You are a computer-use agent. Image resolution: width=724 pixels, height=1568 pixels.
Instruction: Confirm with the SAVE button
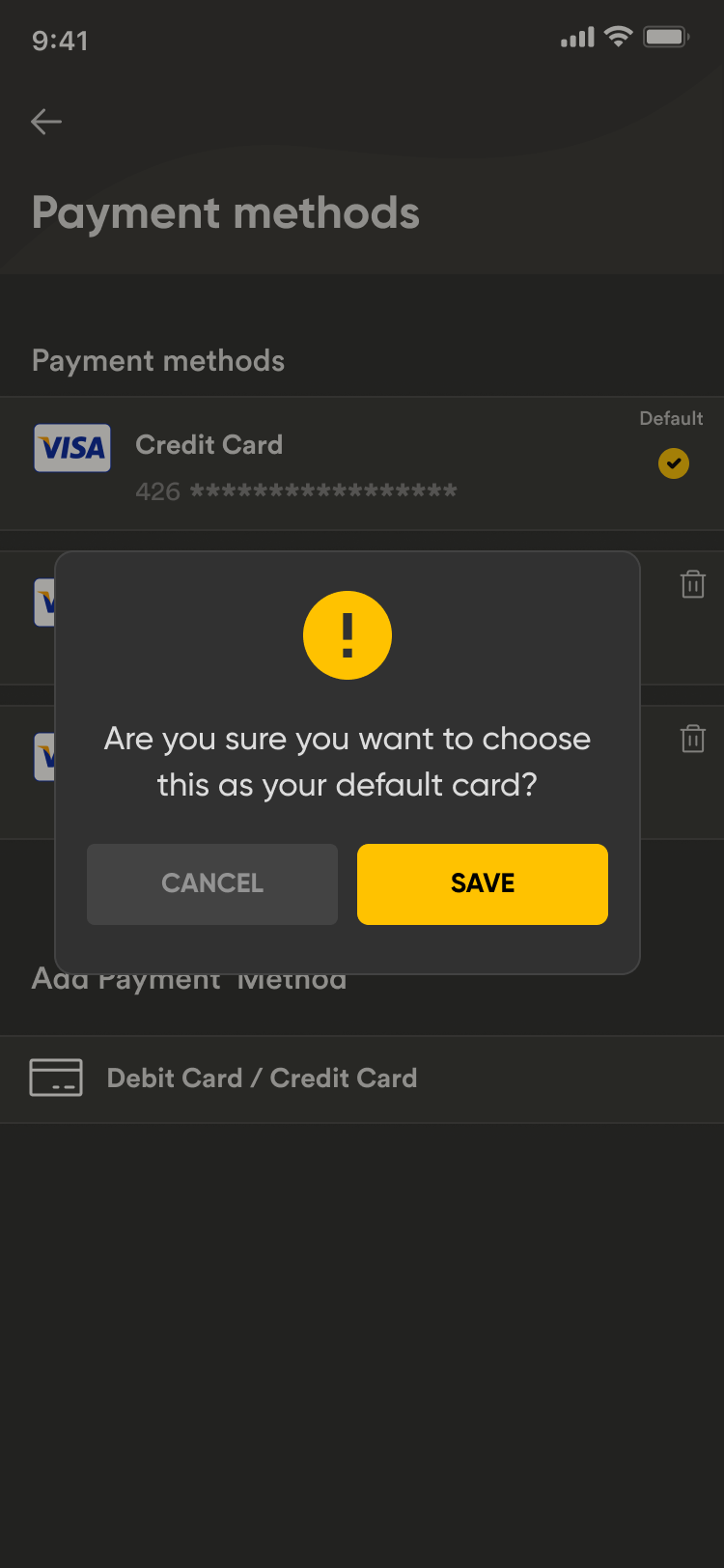(x=483, y=883)
